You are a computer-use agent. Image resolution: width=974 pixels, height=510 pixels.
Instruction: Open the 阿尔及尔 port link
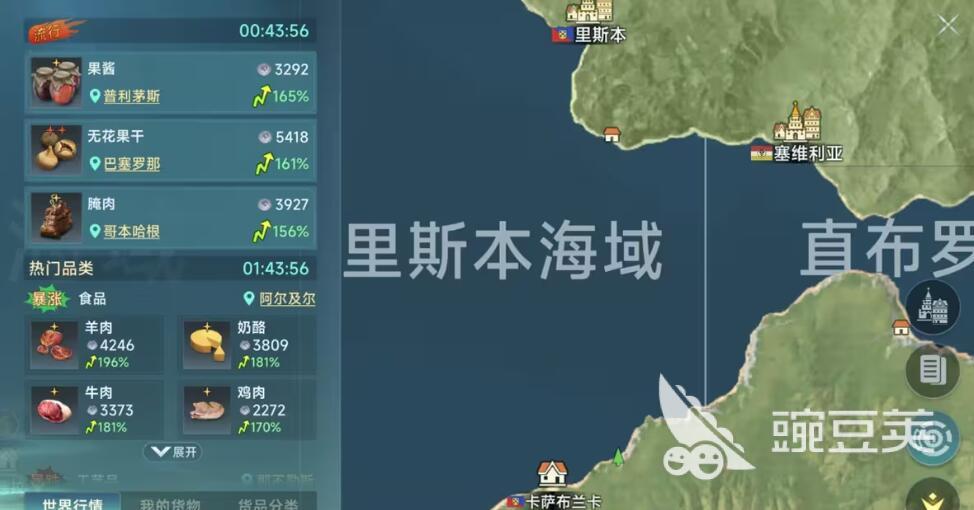(286, 298)
